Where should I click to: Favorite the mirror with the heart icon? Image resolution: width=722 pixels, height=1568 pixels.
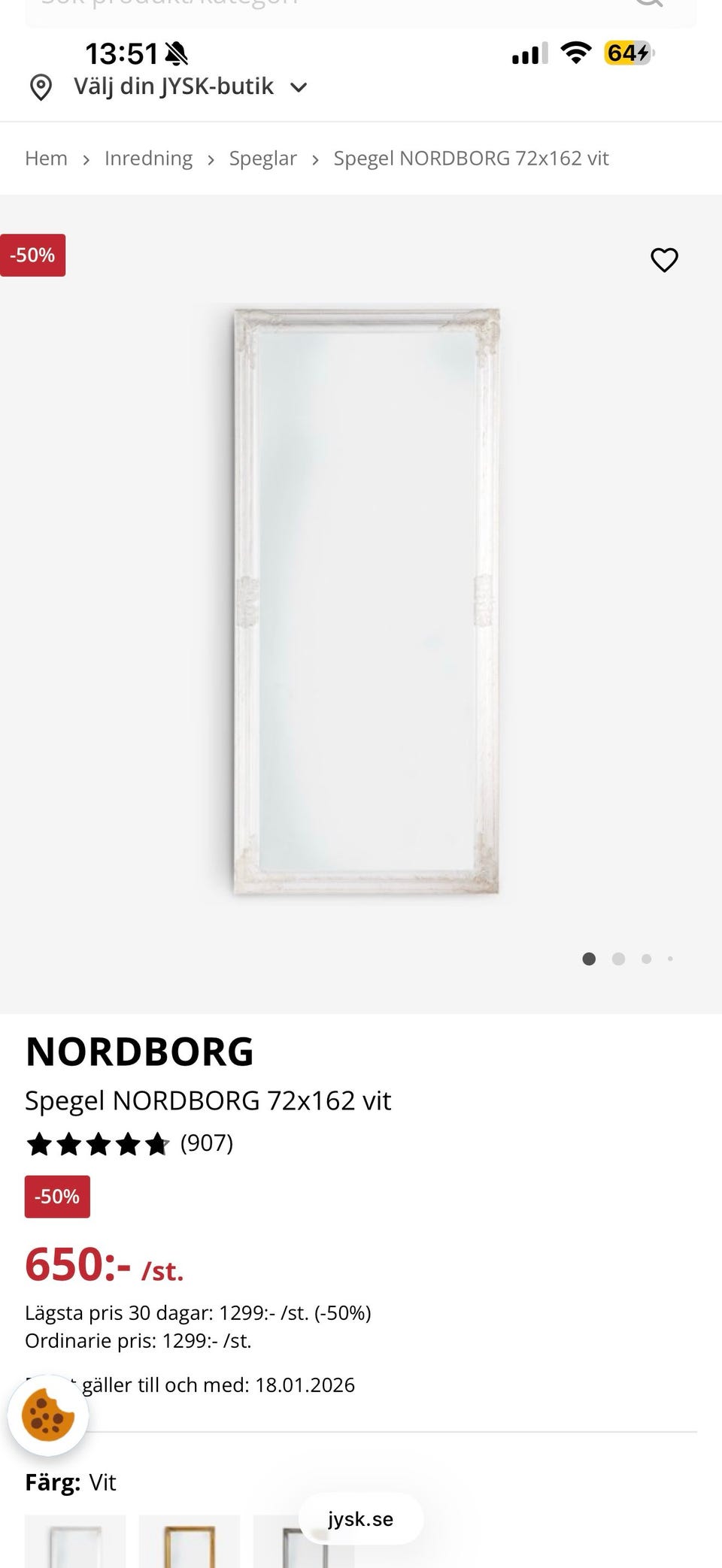coord(664,260)
